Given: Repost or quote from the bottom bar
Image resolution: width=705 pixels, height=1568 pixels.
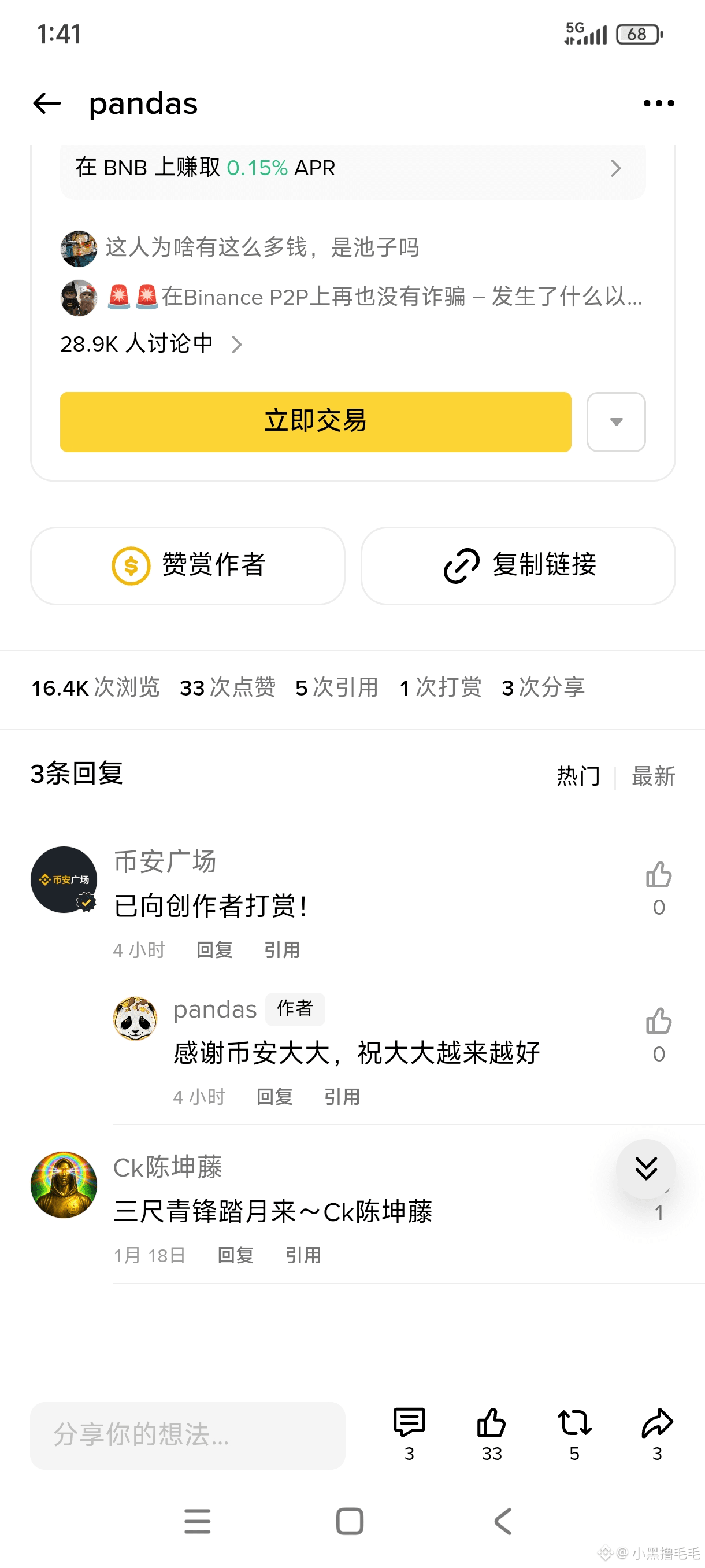Looking at the screenshot, I should pyautogui.click(x=574, y=1425).
